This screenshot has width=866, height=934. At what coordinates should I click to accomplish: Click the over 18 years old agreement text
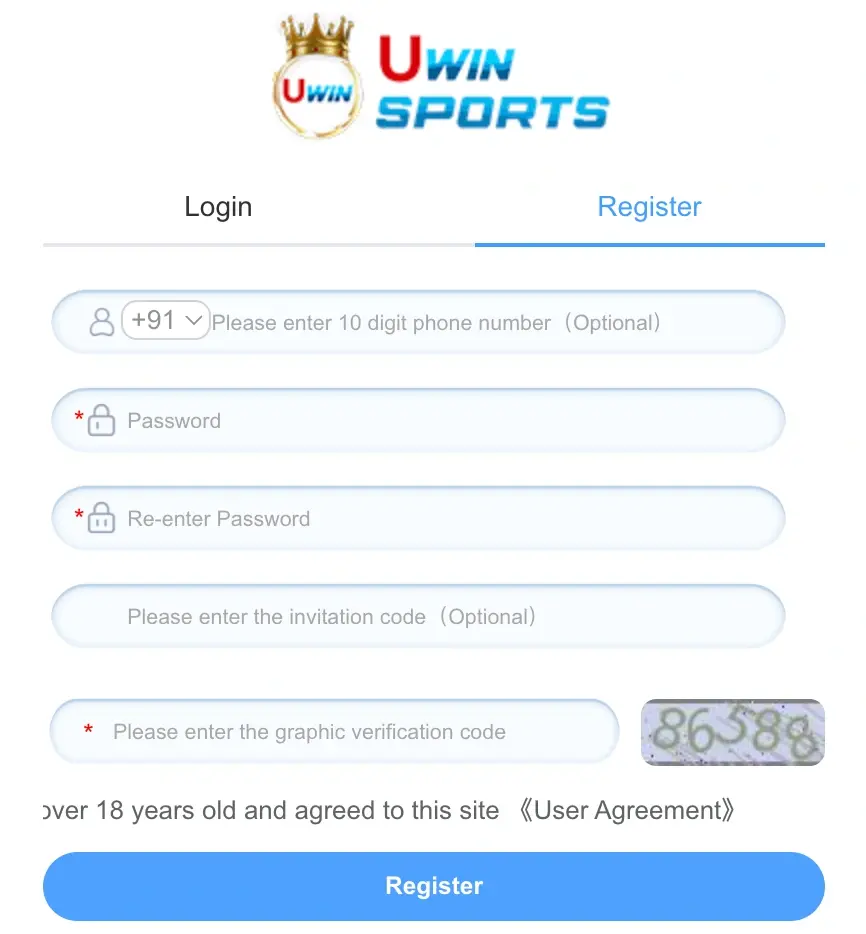(270, 810)
